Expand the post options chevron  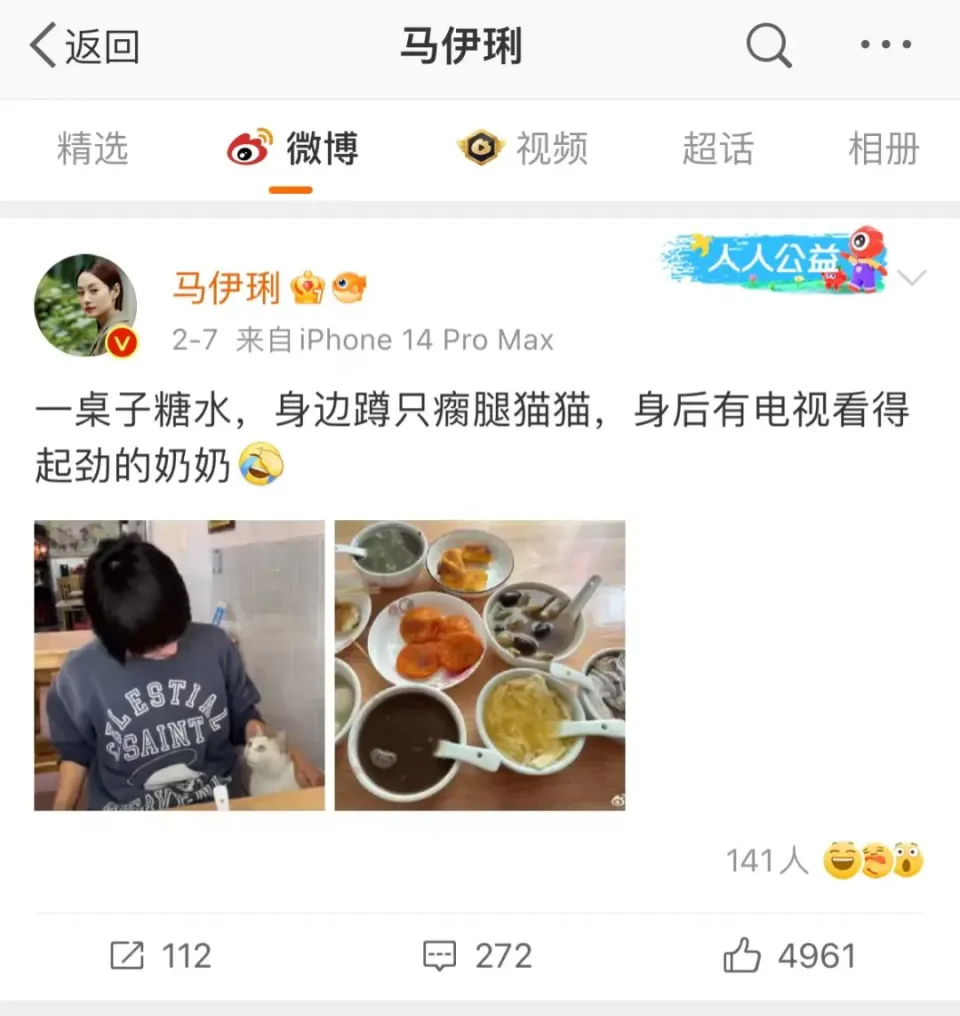912,278
